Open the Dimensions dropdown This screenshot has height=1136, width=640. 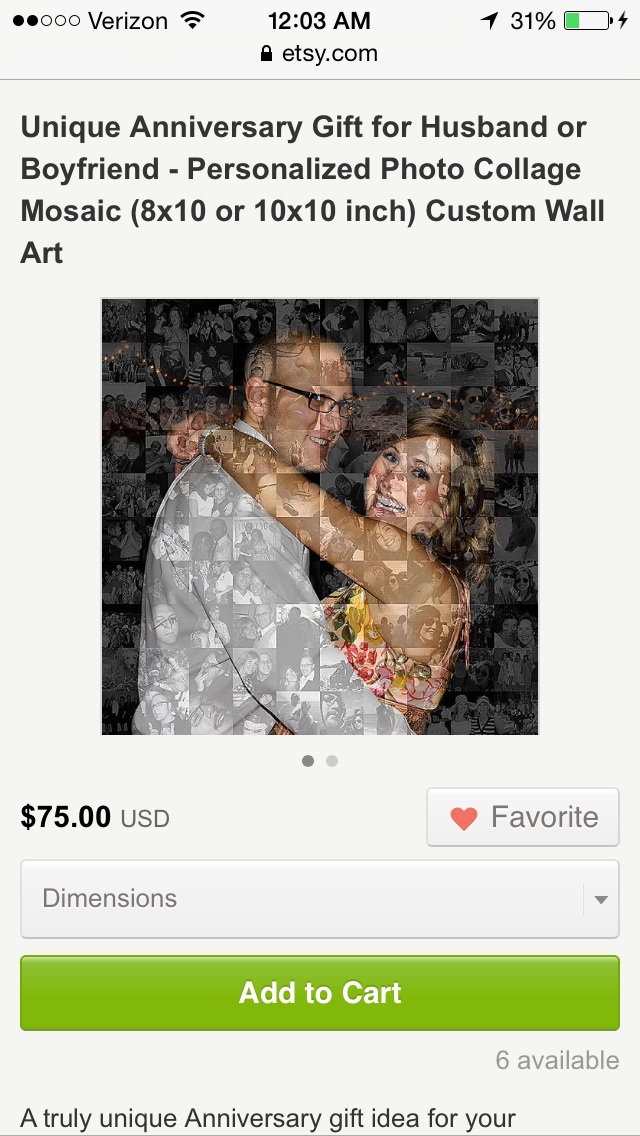click(x=320, y=898)
